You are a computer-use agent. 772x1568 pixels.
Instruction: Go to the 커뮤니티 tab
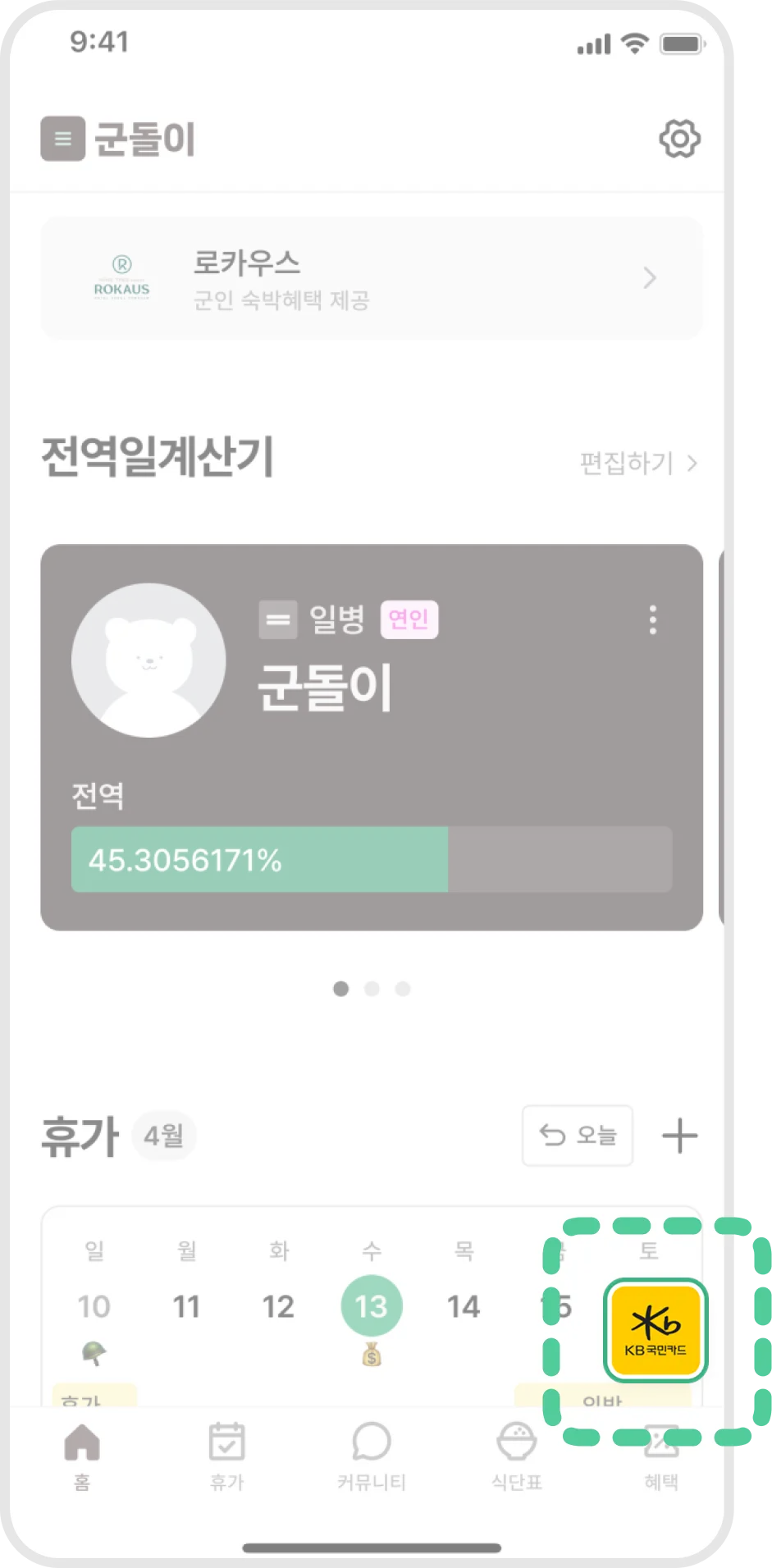pyautogui.click(x=372, y=1456)
